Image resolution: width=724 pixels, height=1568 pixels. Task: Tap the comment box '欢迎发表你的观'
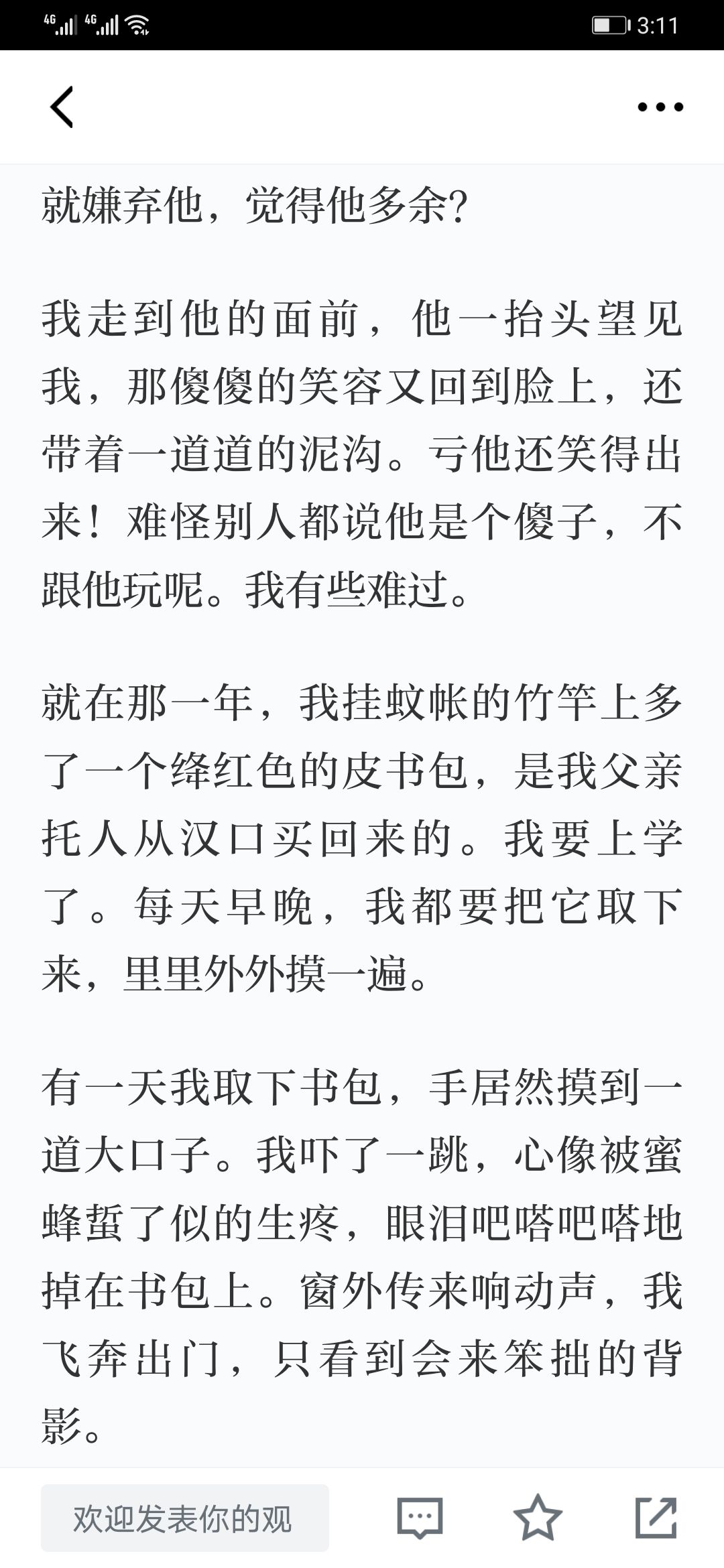pos(185,1518)
